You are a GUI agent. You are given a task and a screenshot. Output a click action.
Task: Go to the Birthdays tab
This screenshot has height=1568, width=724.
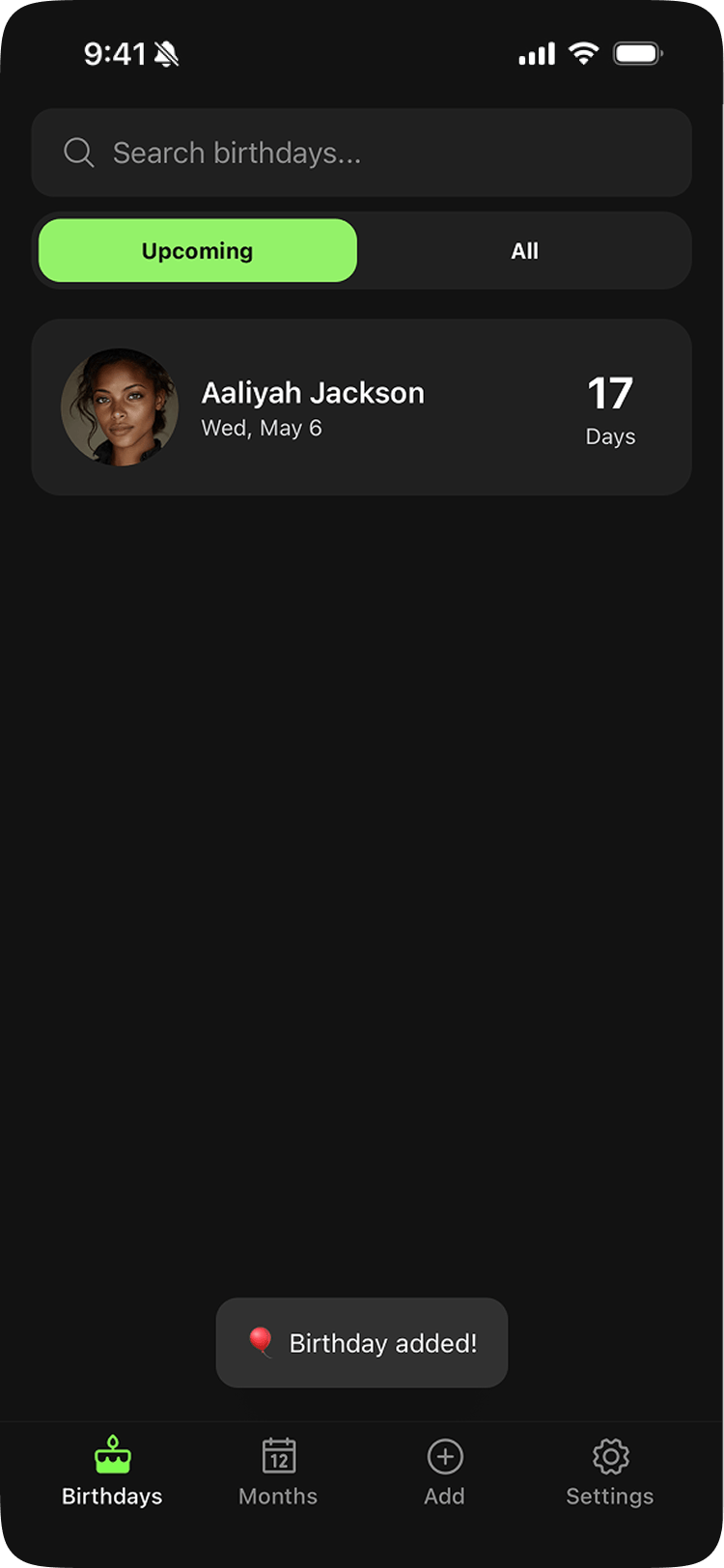(x=112, y=1471)
